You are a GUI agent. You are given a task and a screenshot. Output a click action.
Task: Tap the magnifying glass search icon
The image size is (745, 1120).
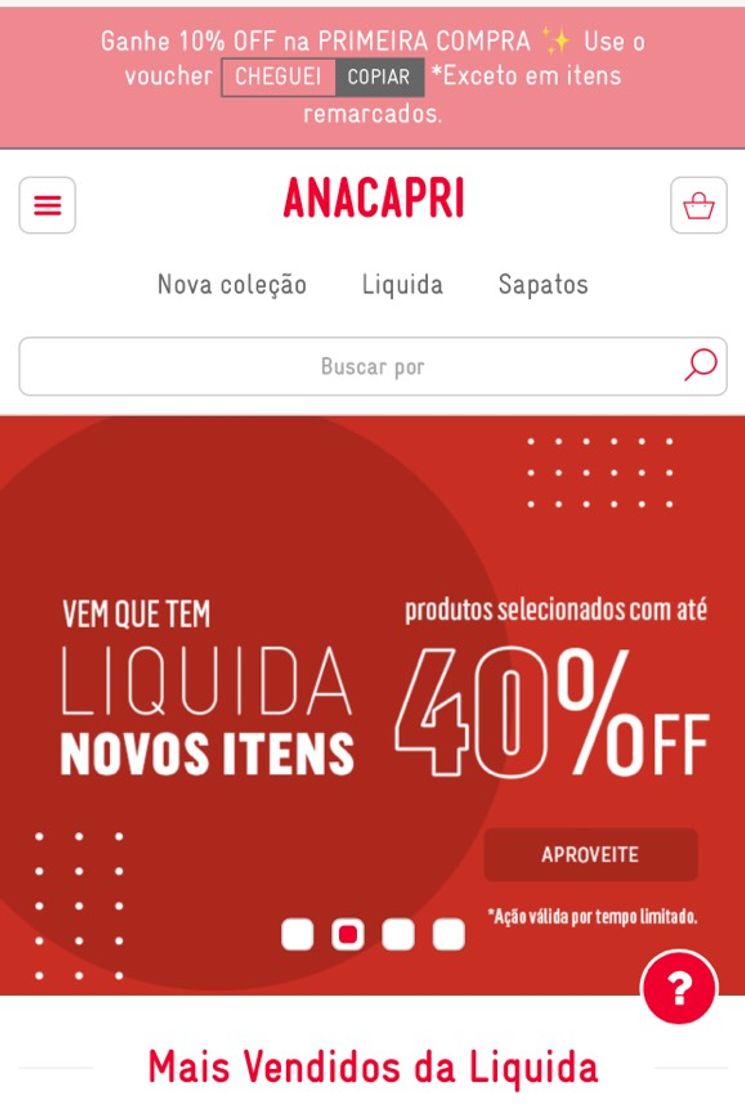(700, 366)
